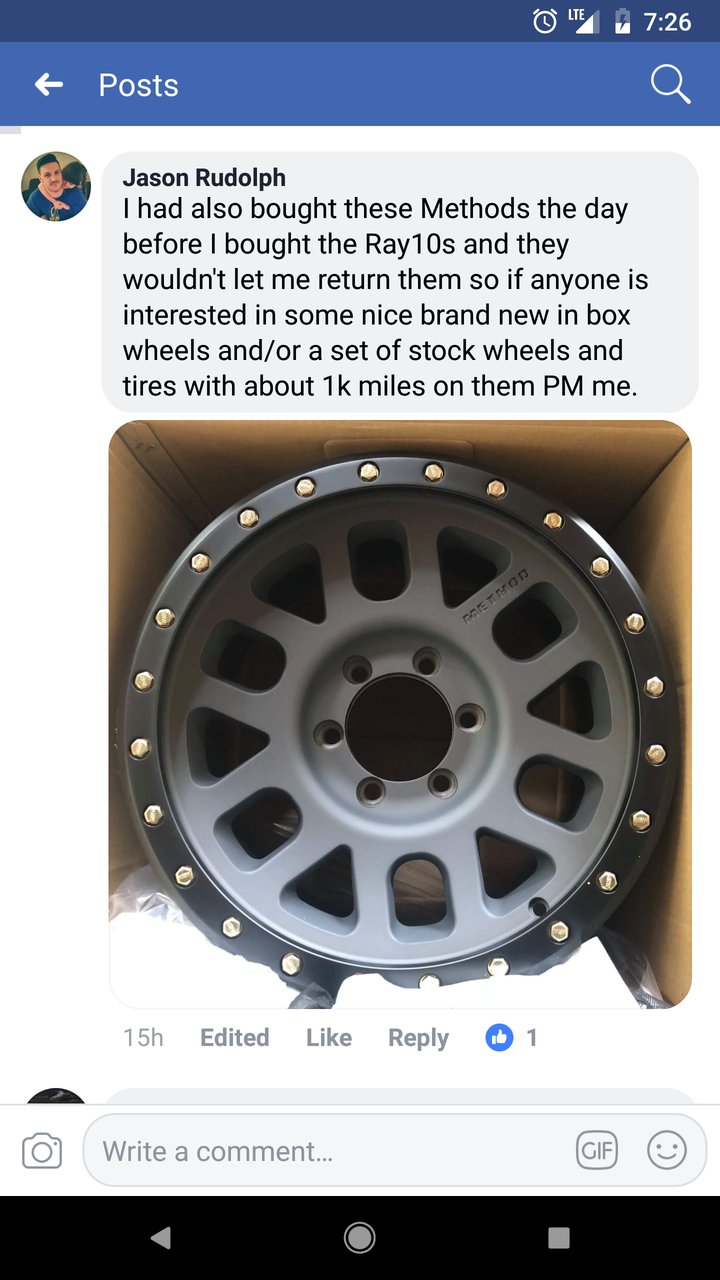The height and width of the screenshot is (1280, 720).
Task: Attach a photo with the camera icon
Action: pyautogui.click(x=42, y=1151)
